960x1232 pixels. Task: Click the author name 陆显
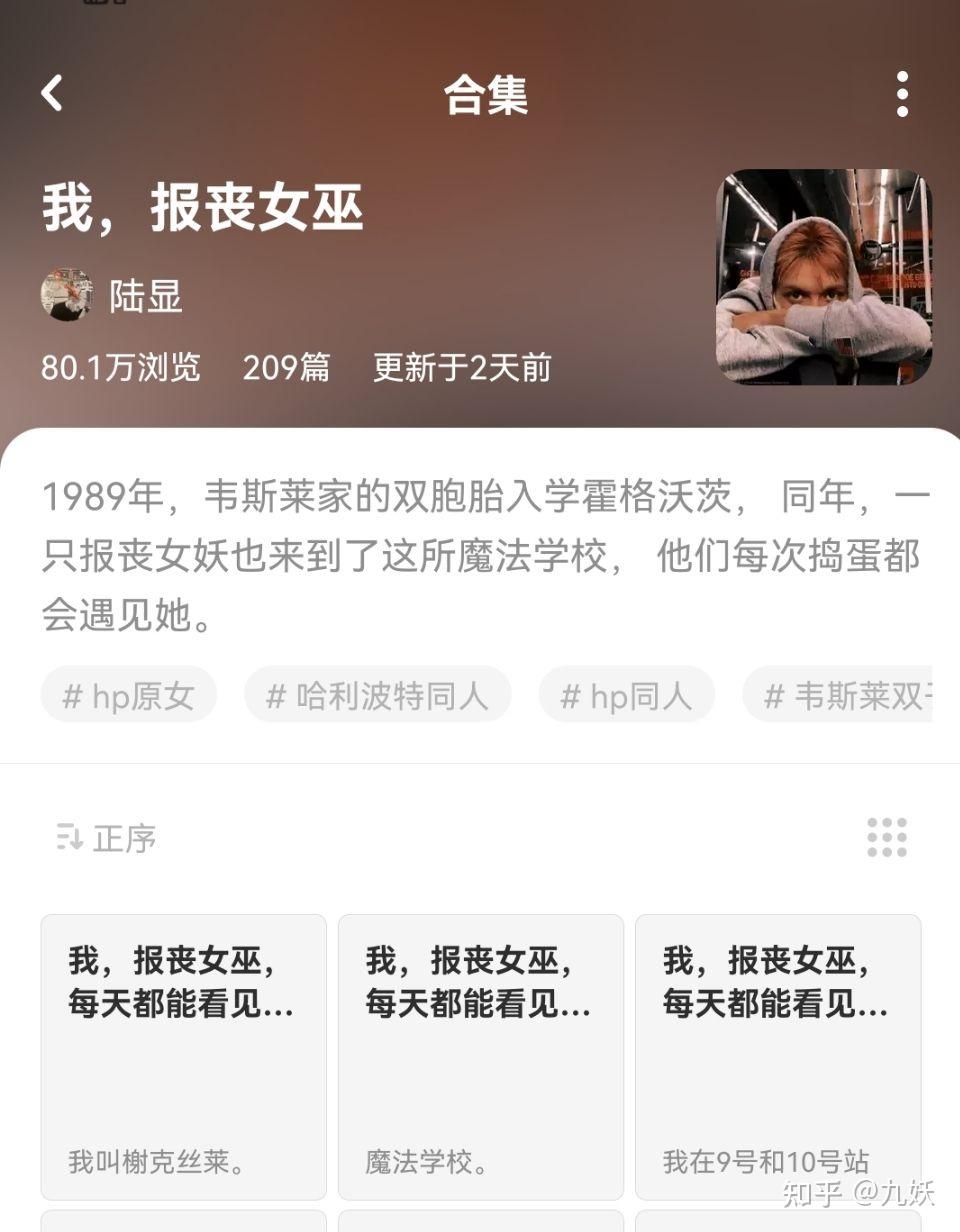tap(145, 295)
